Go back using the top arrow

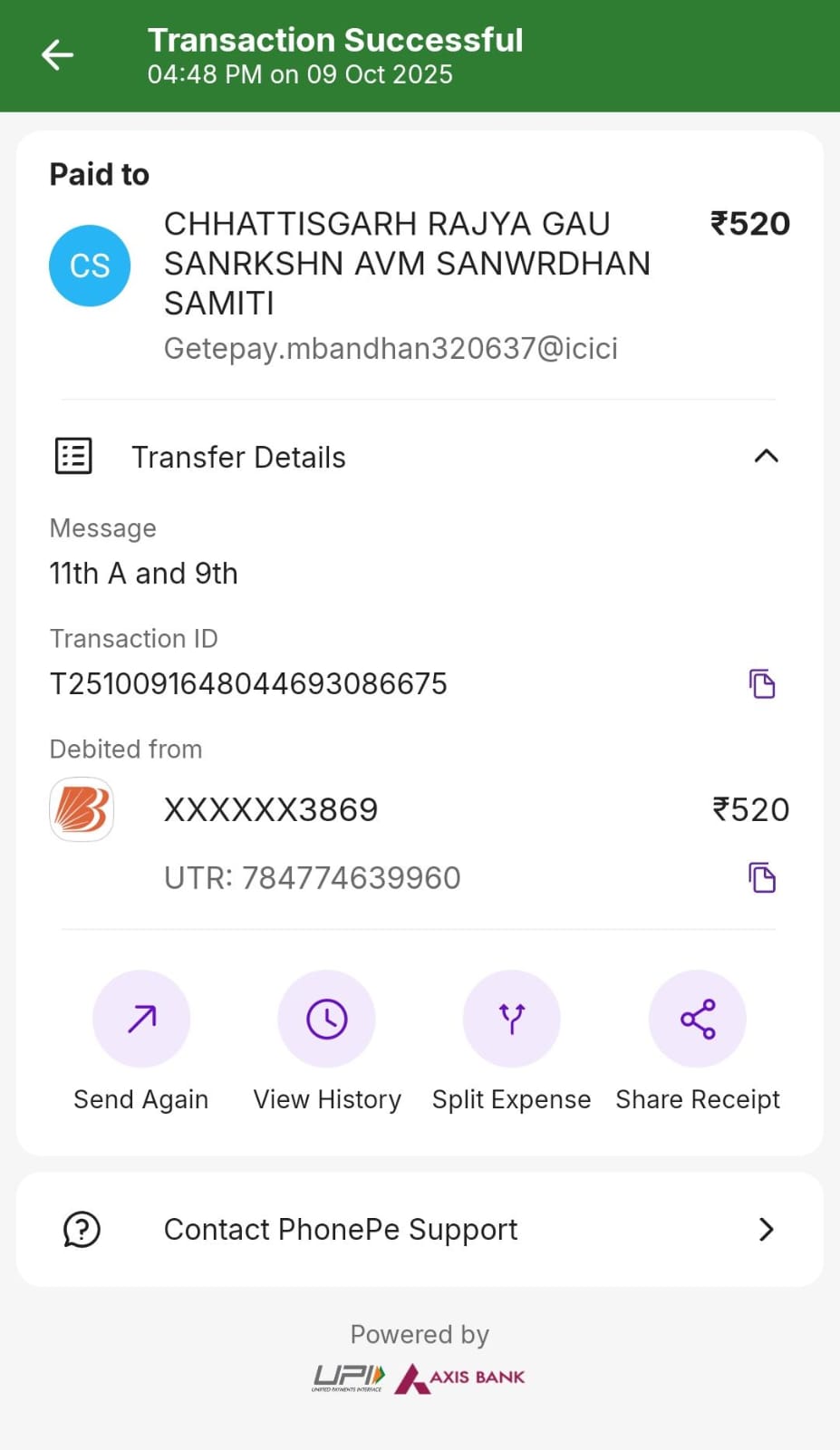(x=57, y=55)
